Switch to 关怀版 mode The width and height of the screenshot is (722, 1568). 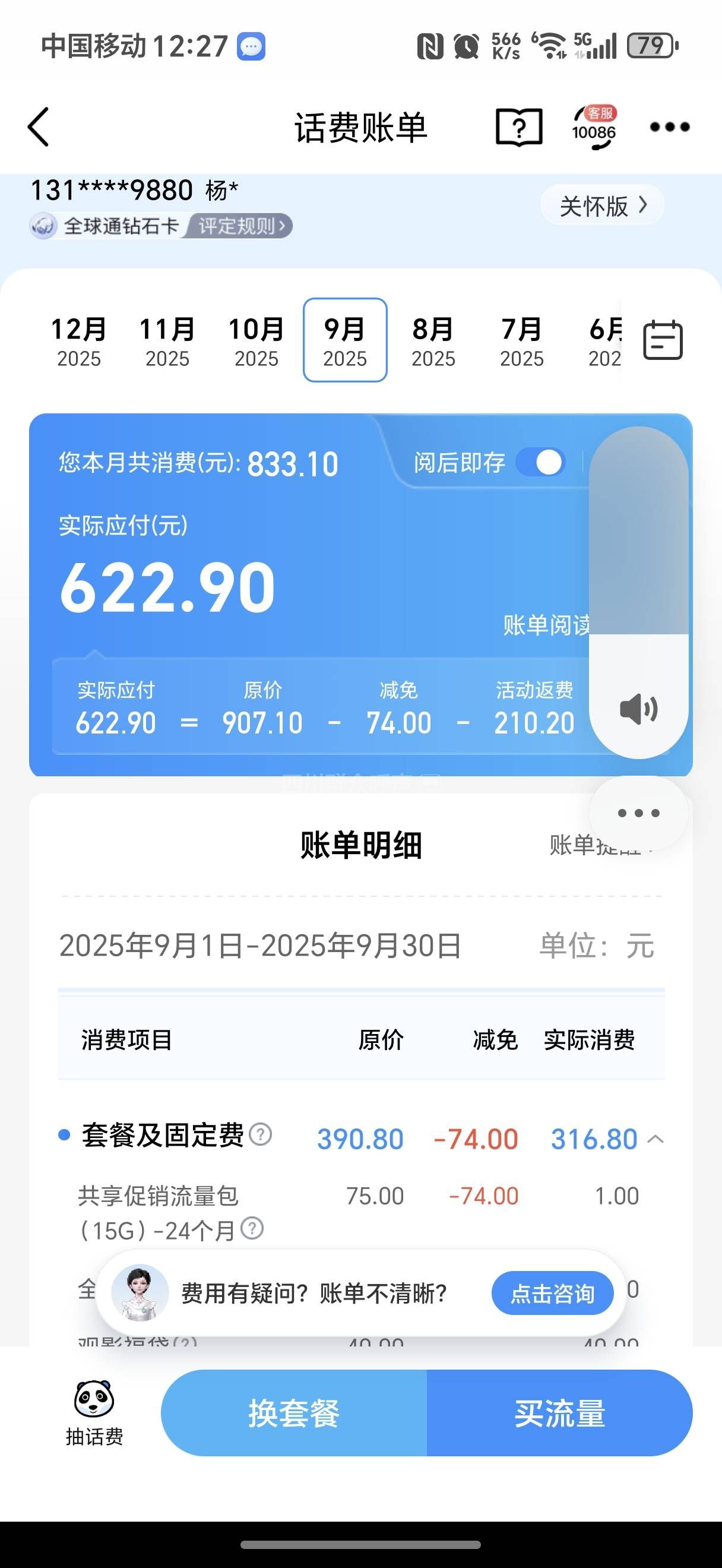[x=601, y=206]
